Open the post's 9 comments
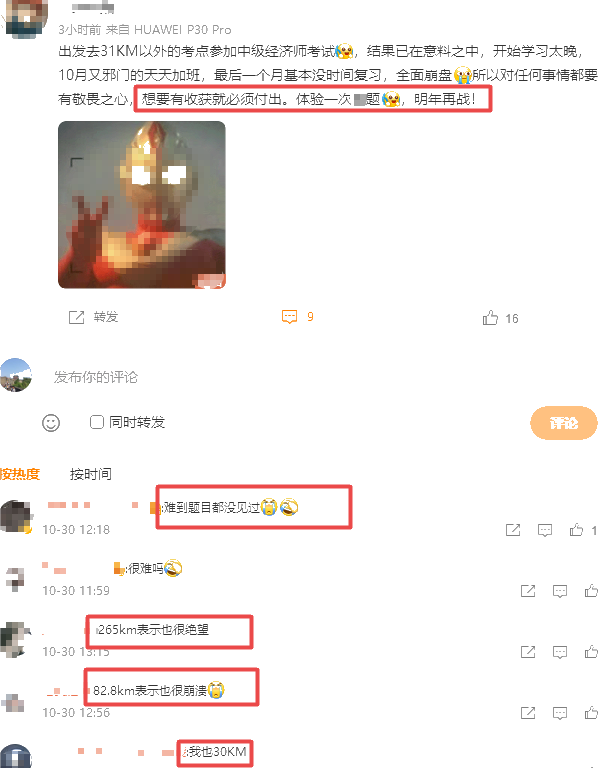Screen dimensions: 612x768 (298, 317)
